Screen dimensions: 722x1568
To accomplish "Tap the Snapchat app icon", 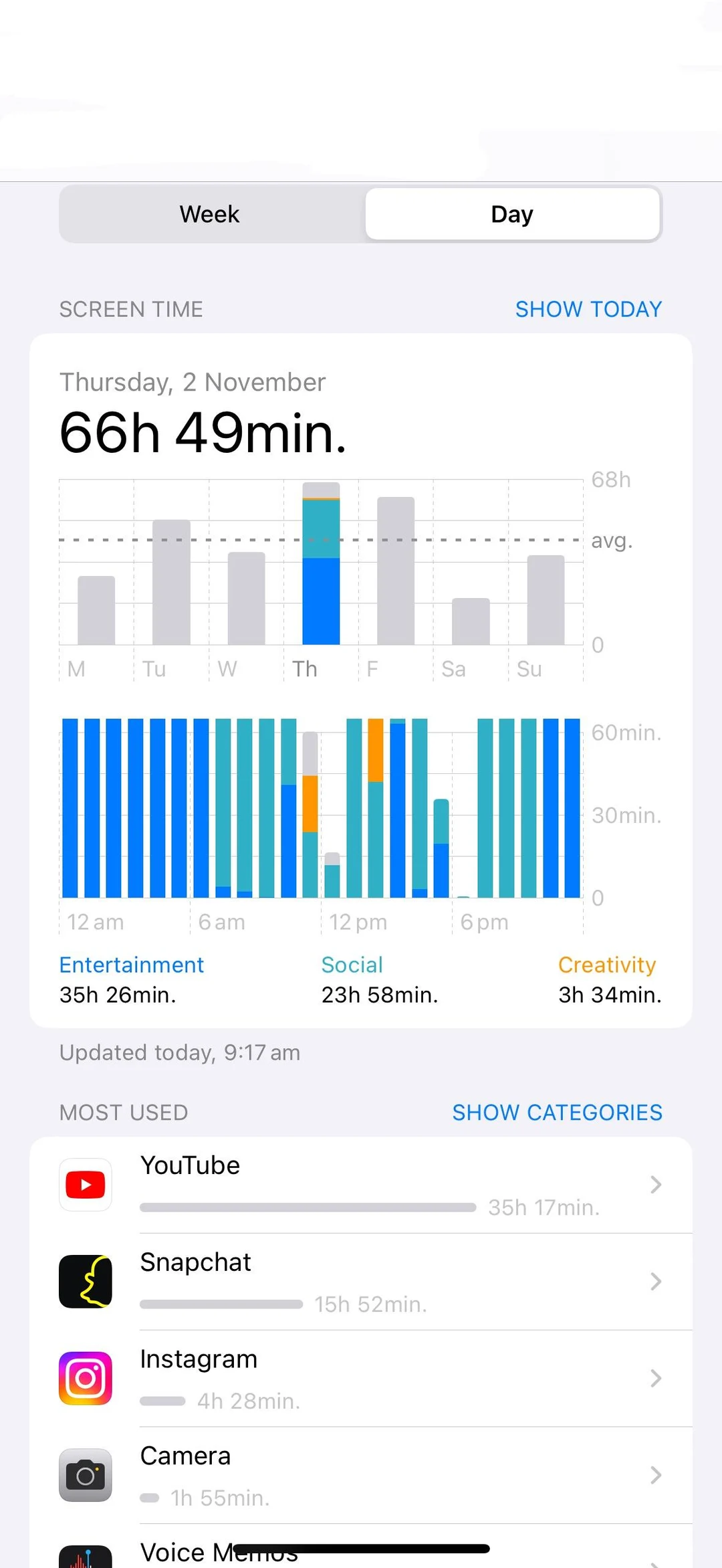I will point(85,1281).
